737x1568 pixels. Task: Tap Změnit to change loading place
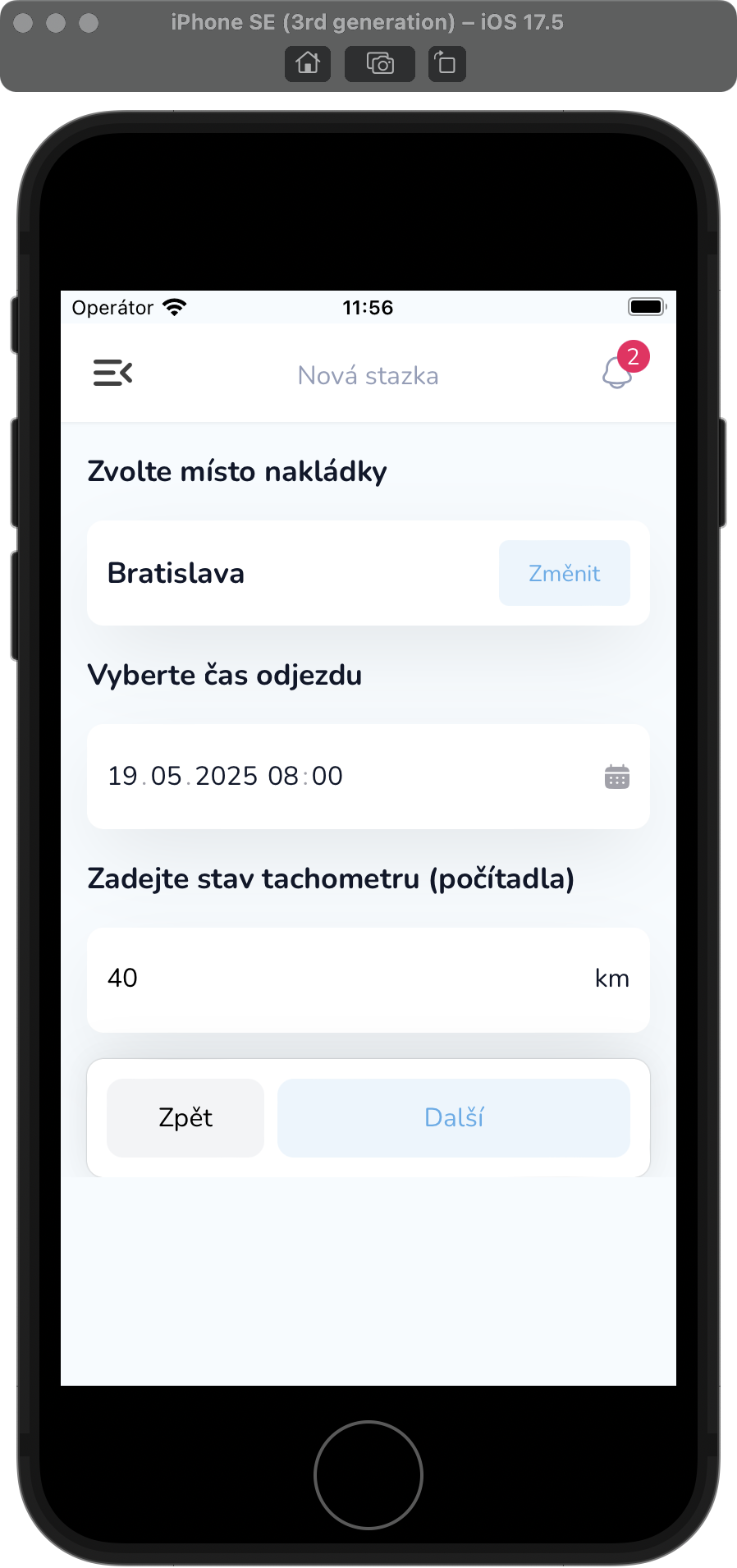click(x=564, y=573)
